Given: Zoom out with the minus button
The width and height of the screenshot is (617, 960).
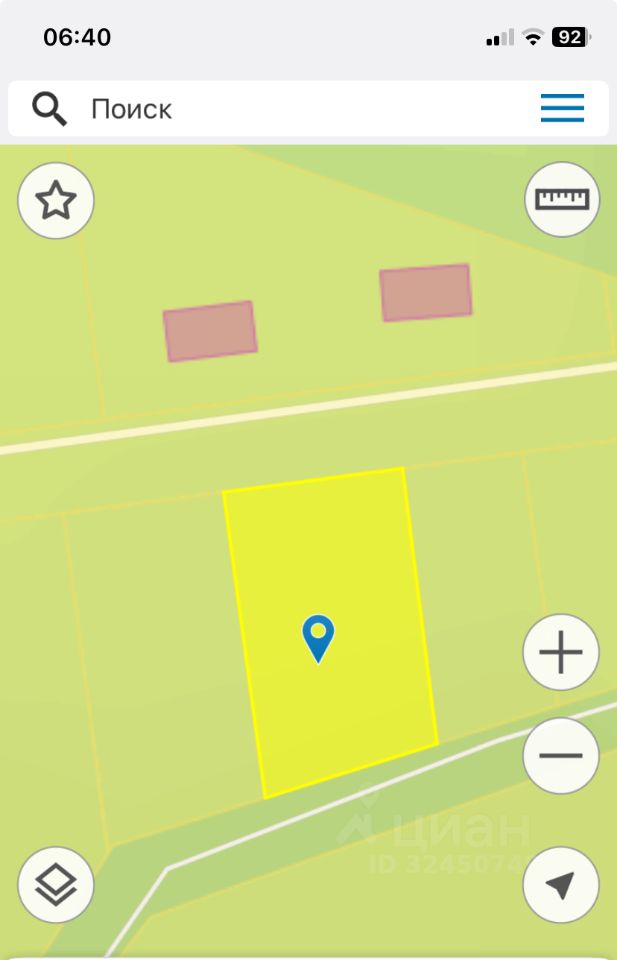Looking at the screenshot, I should click(x=561, y=755).
